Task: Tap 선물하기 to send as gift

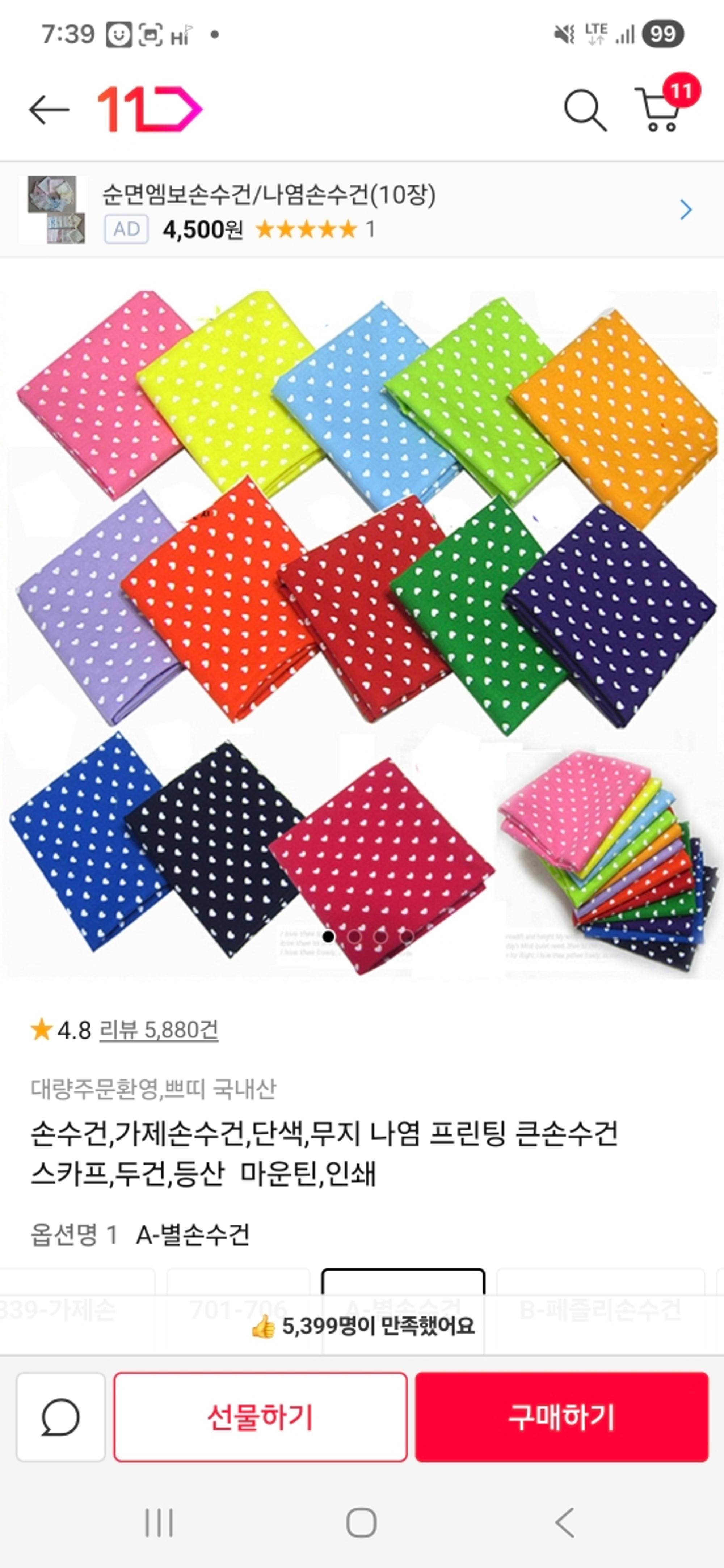Action: click(x=260, y=1417)
